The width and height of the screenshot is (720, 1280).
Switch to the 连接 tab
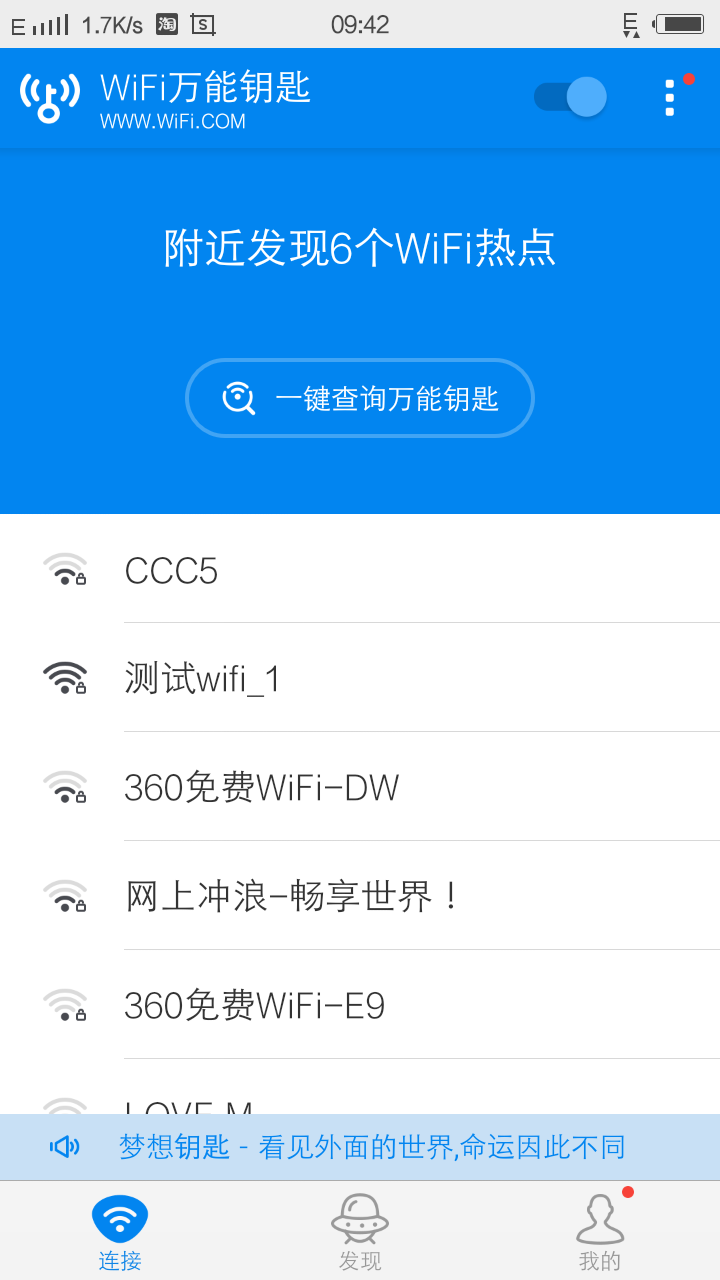pyautogui.click(x=120, y=1232)
